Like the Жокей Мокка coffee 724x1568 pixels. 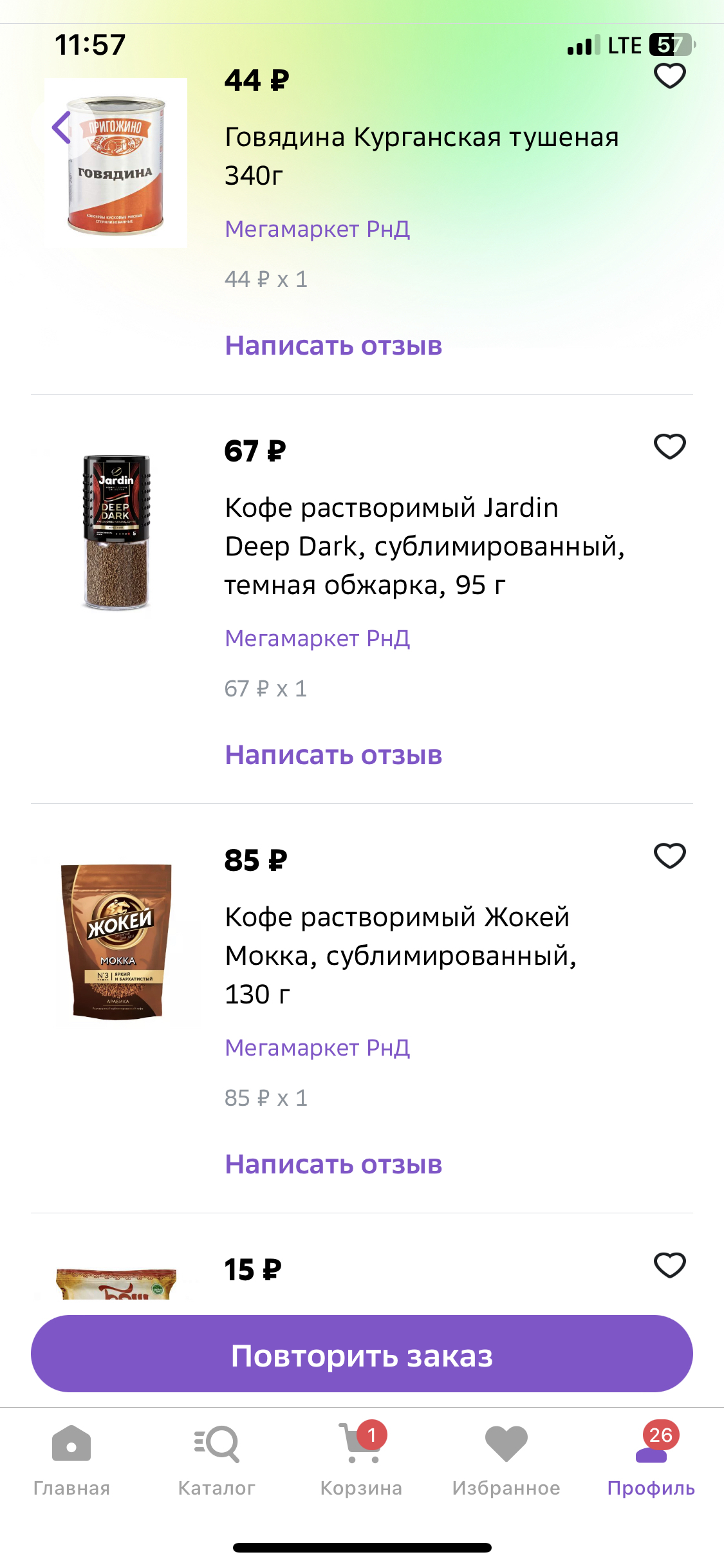click(669, 855)
